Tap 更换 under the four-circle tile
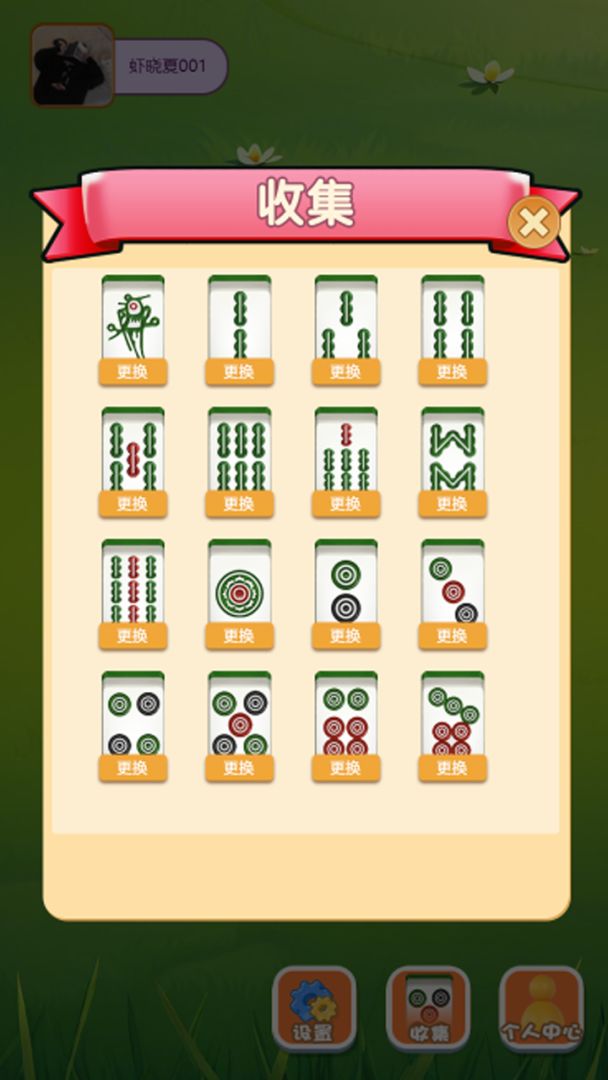 tap(133, 768)
